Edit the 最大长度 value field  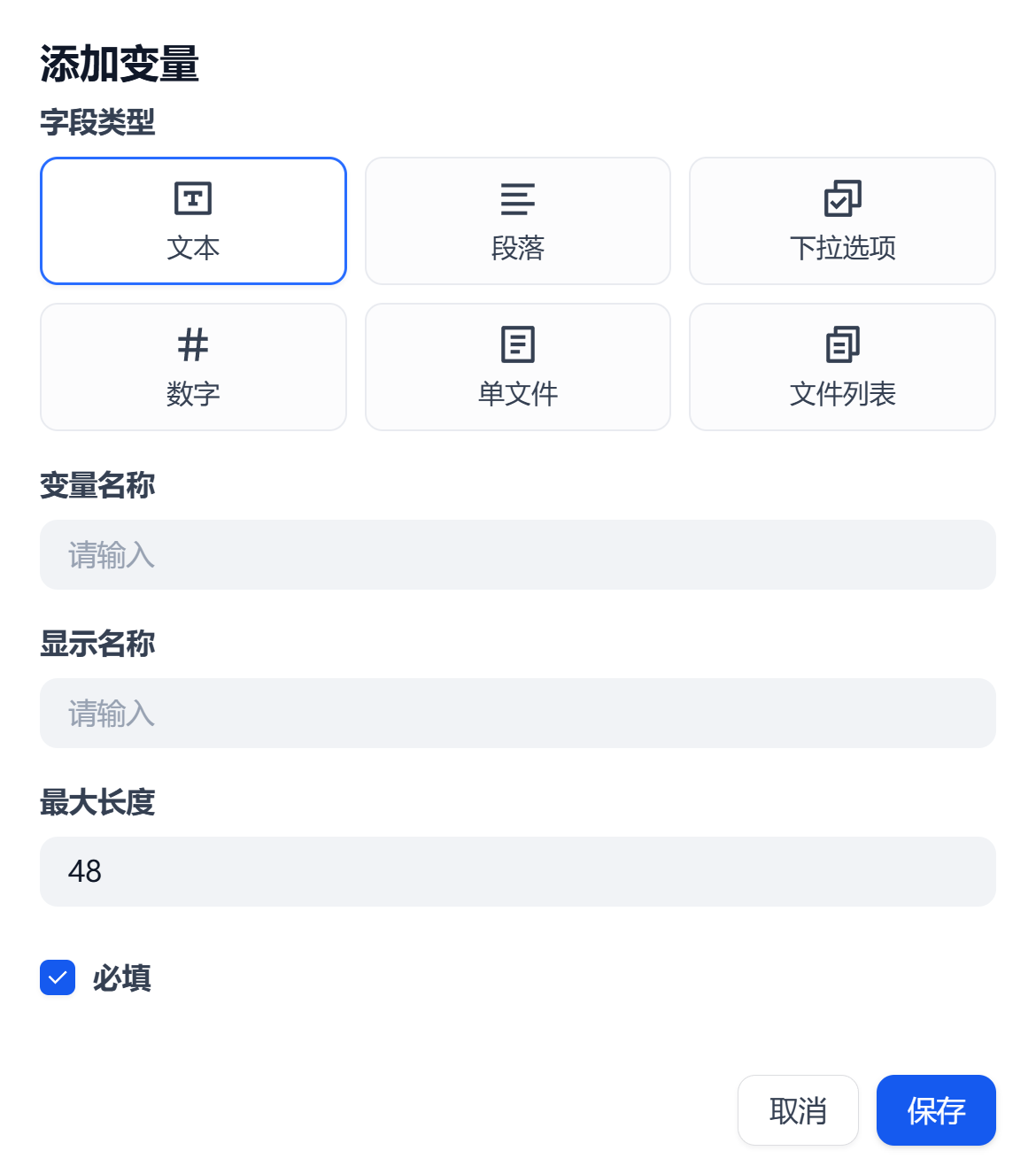pos(517,871)
